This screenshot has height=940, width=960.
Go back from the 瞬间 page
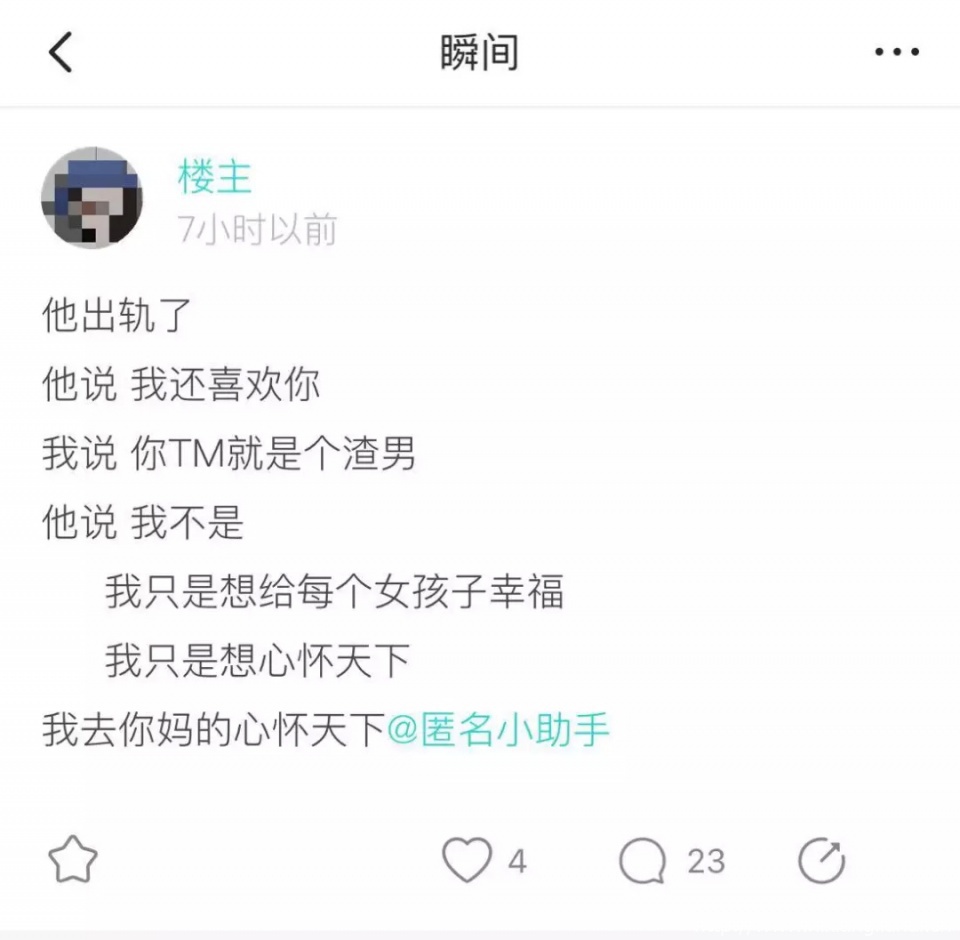(x=61, y=52)
